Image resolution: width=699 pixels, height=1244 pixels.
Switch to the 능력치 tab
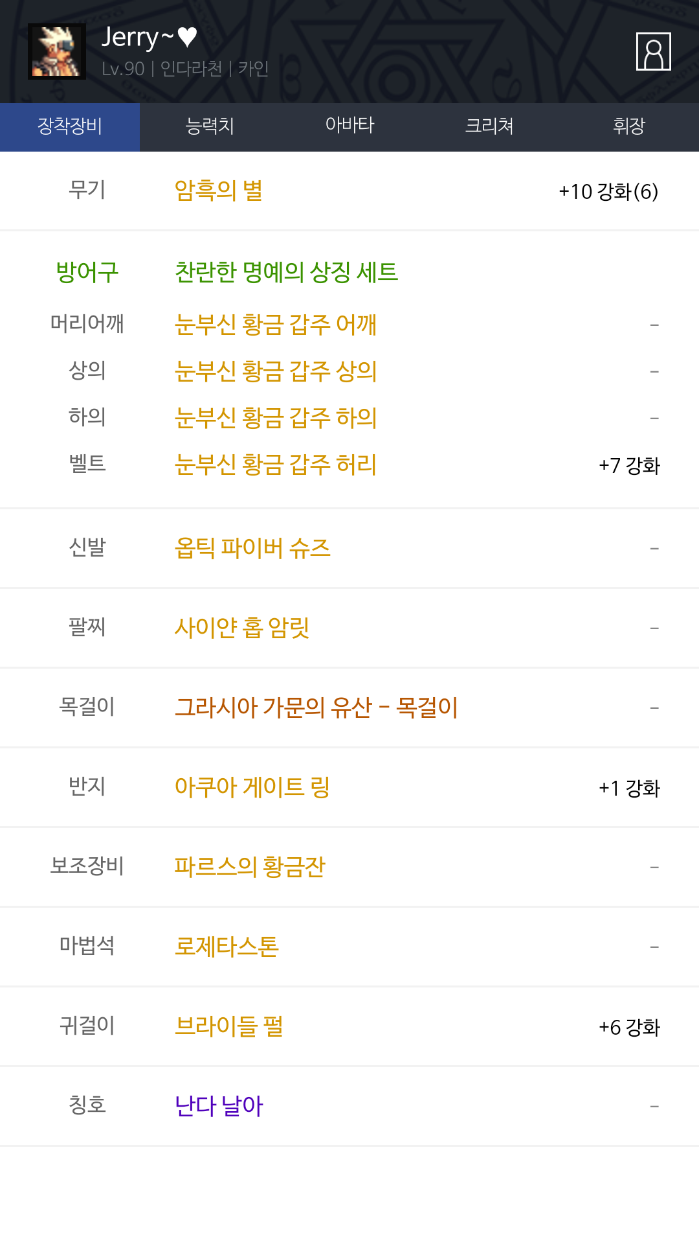[x=210, y=127]
